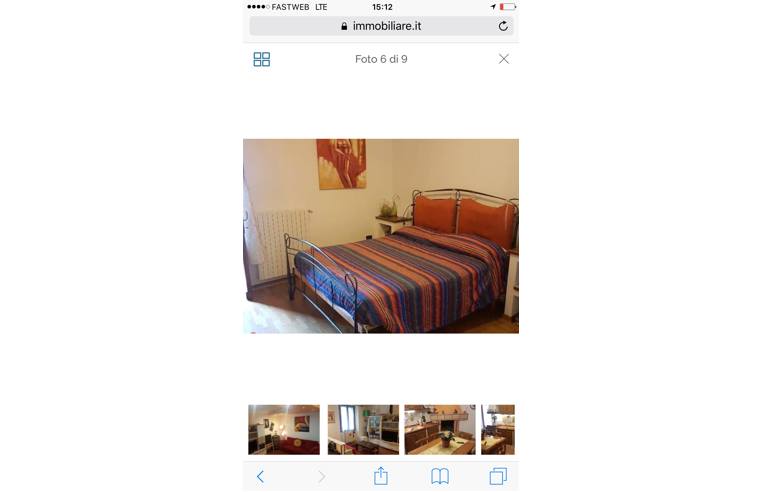764x492 pixels.
Task: Open the Safari share sheet
Action: tap(381, 476)
